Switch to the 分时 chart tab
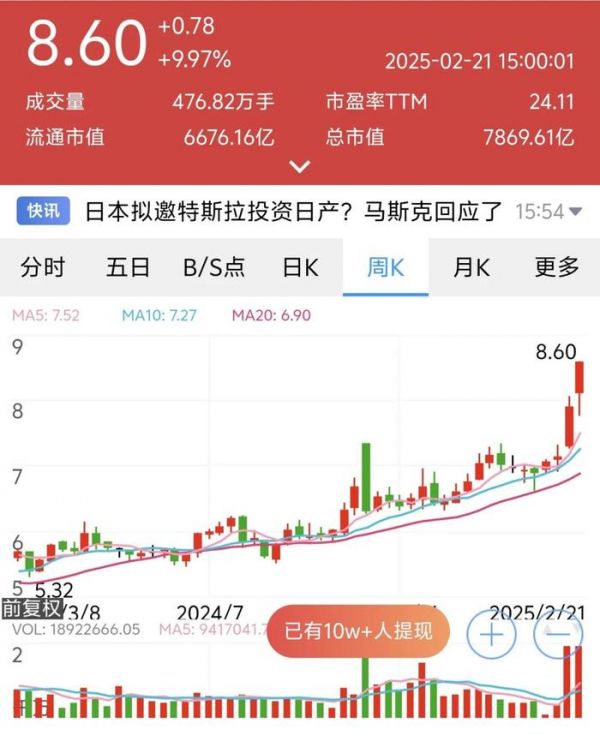This screenshot has height=735, width=600. (43, 267)
